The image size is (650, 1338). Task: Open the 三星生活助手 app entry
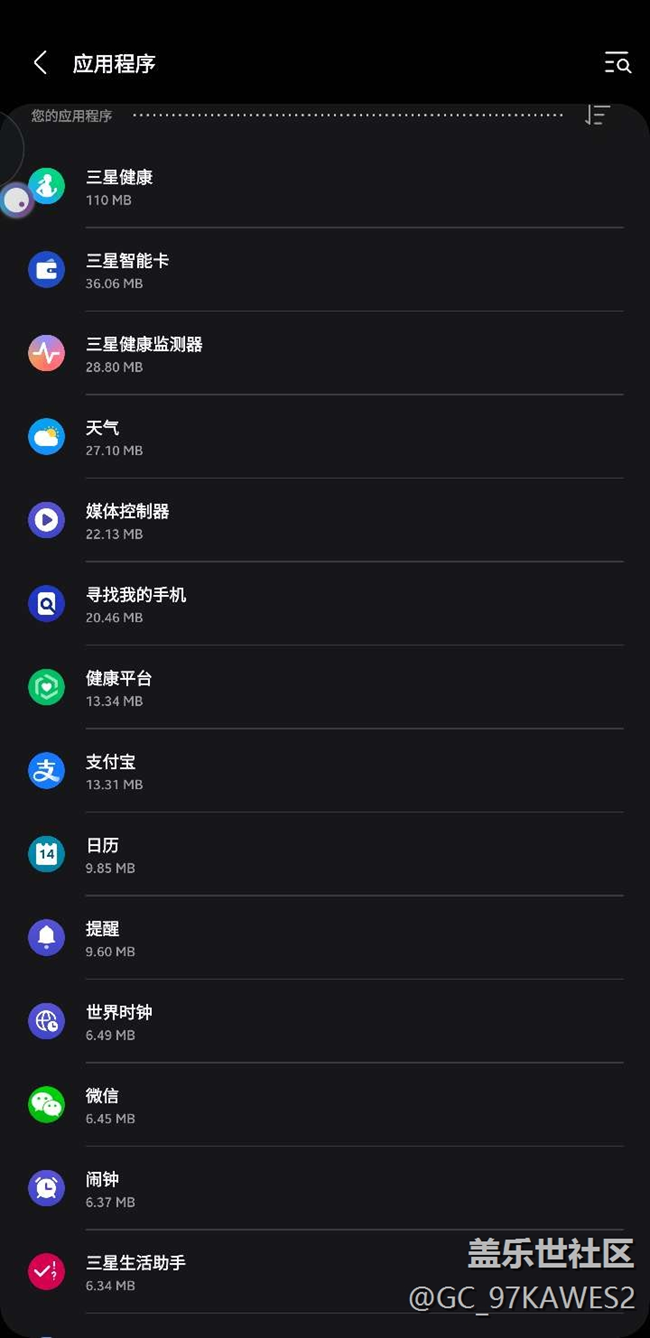pyautogui.click(x=250, y=1272)
